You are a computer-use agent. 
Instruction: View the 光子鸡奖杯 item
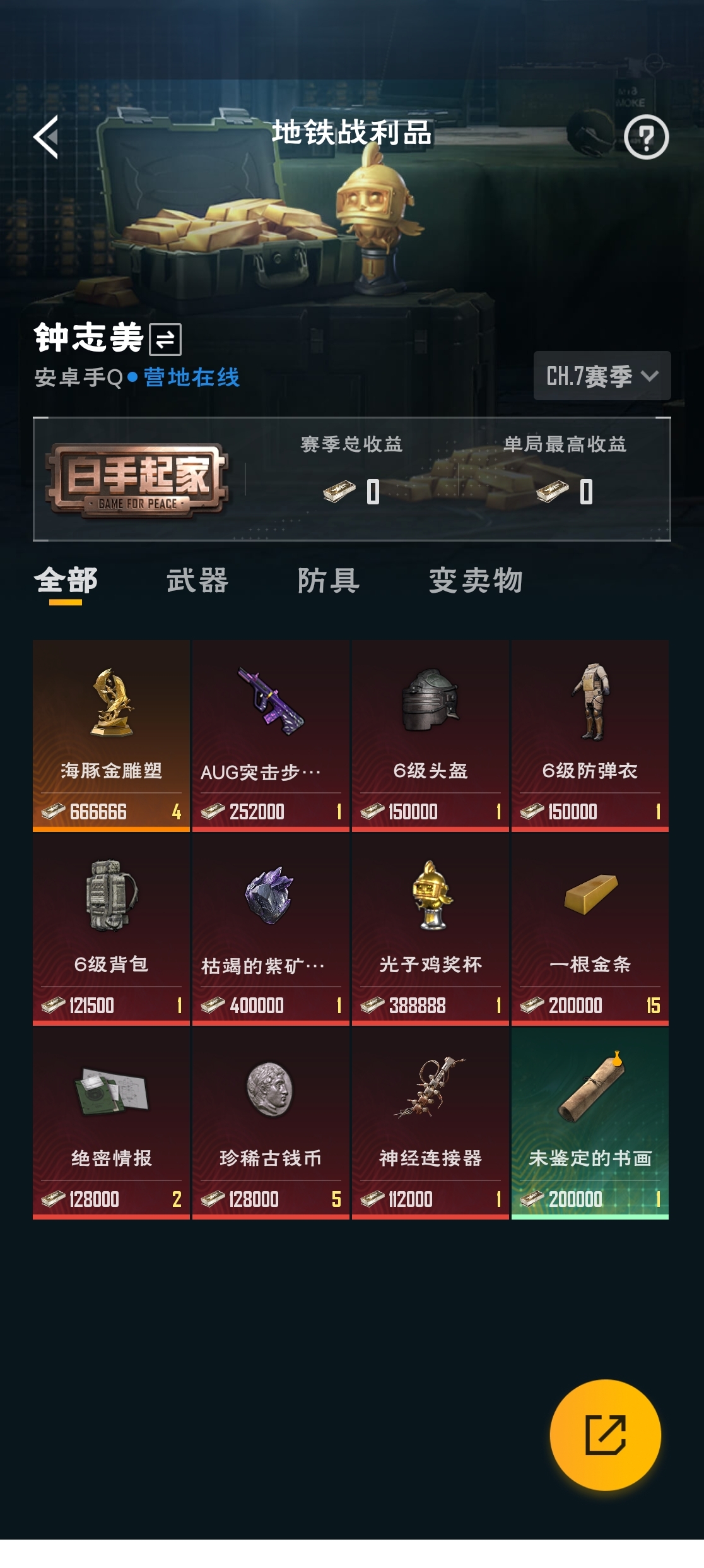click(x=430, y=929)
